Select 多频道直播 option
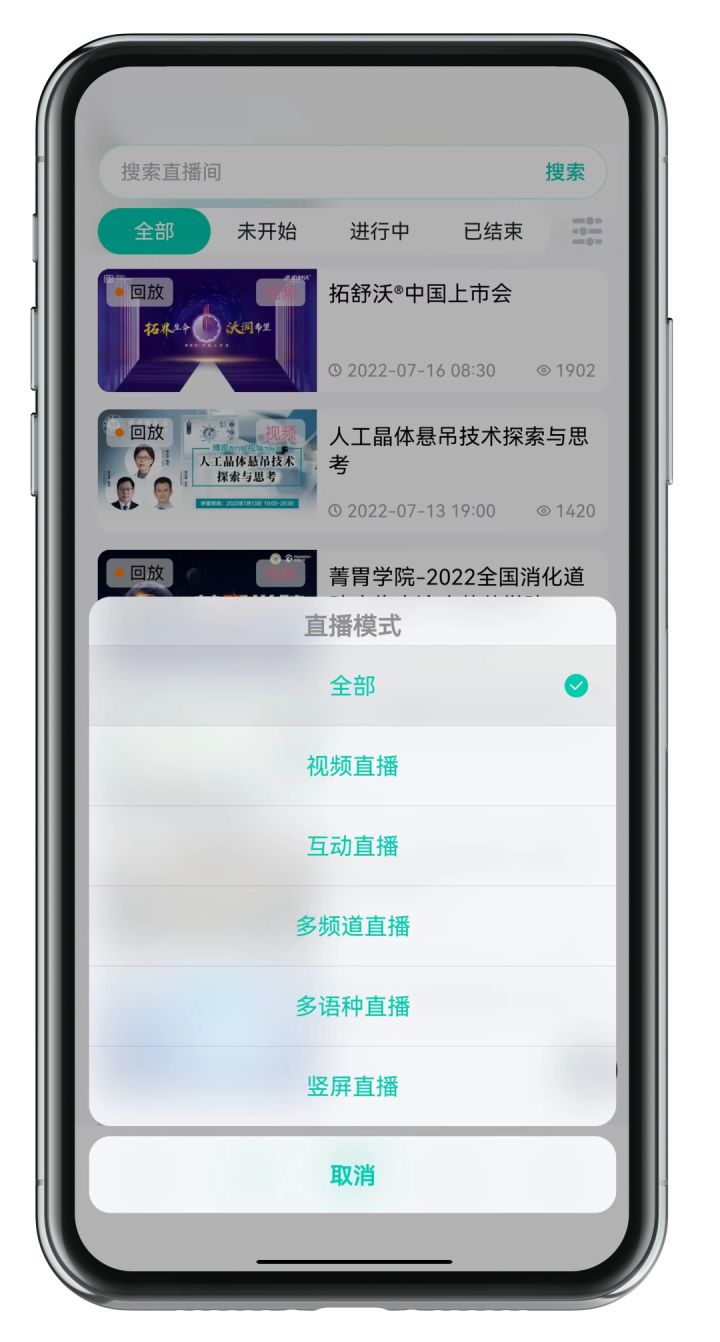Screen dimensions: 720x1342 [x=352, y=926]
